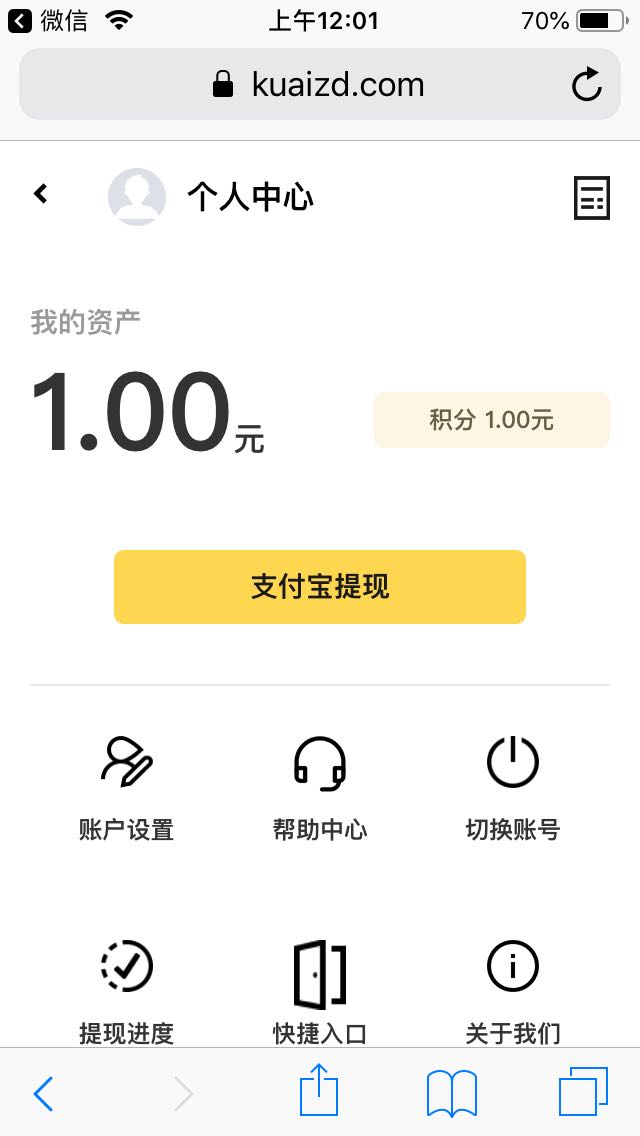The height and width of the screenshot is (1136, 640).
Task: View 关于我们 about us
Action: click(x=513, y=988)
